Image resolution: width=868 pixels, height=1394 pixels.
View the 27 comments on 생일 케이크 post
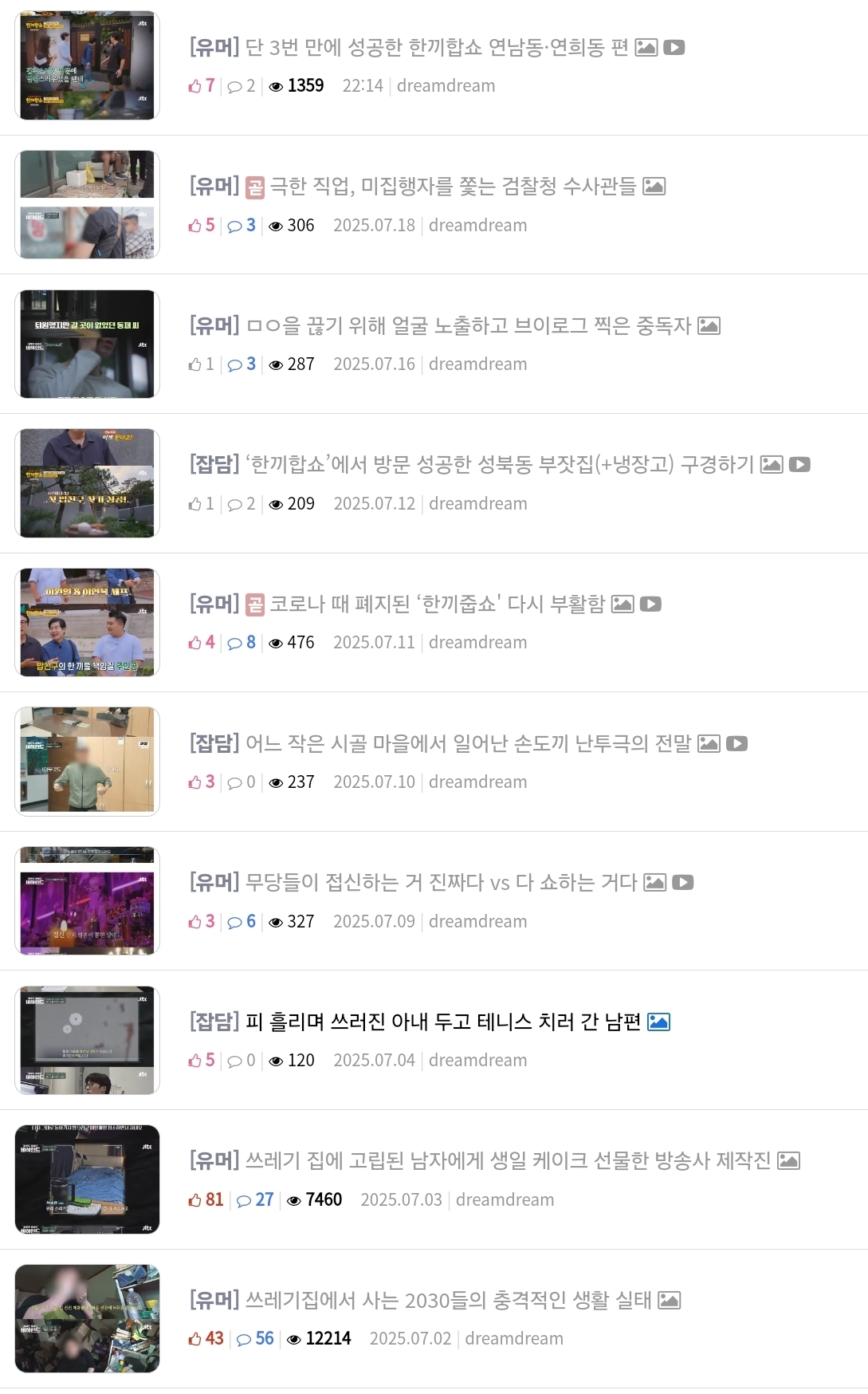tap(255, 1199)
